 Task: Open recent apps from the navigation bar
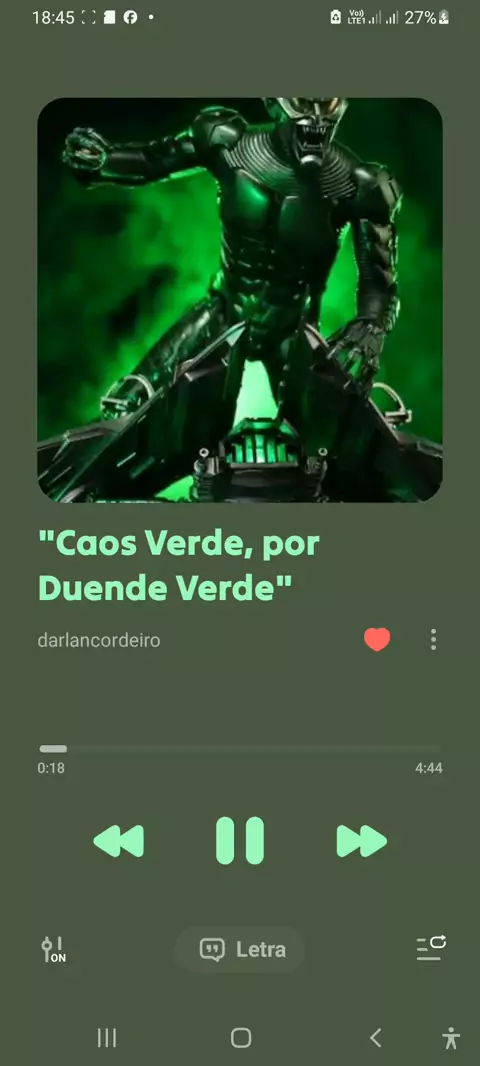pyautogui.click(x=107, y=1037)
